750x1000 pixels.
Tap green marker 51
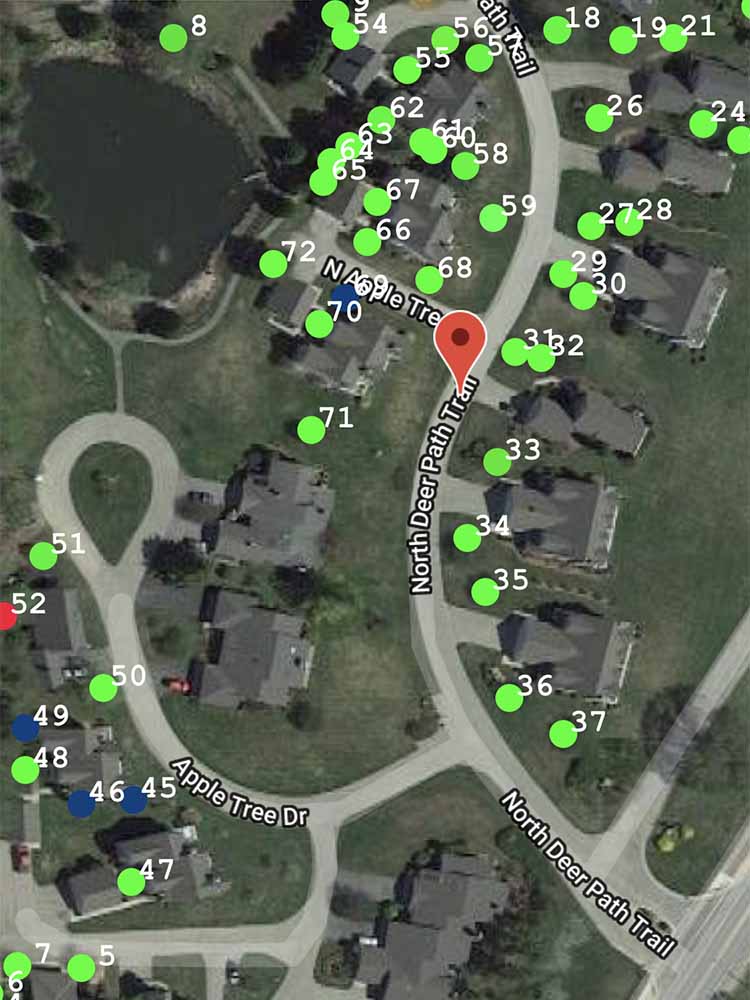43,556
